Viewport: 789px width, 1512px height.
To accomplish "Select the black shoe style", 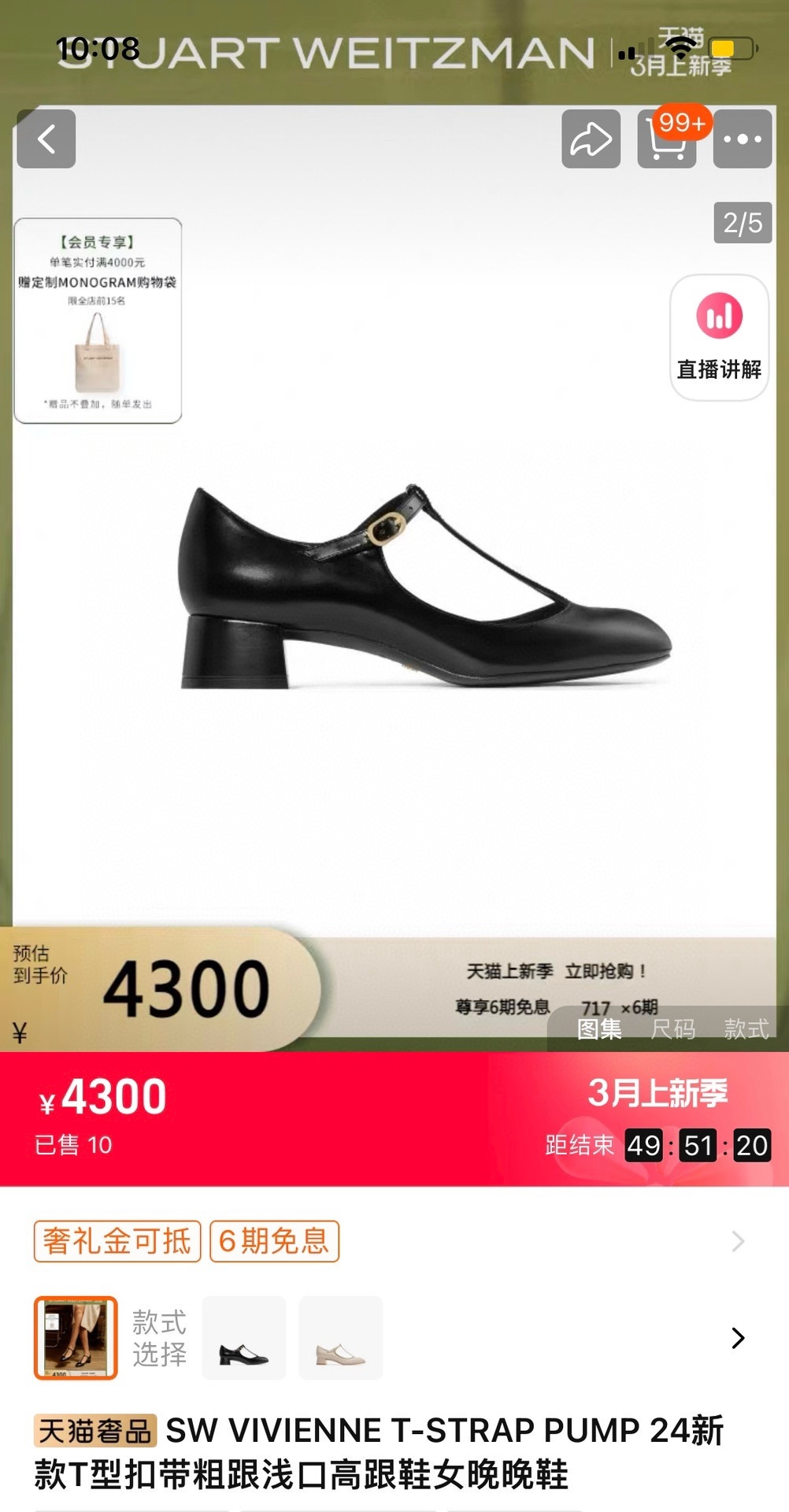I will click(x=244, y=1338).
